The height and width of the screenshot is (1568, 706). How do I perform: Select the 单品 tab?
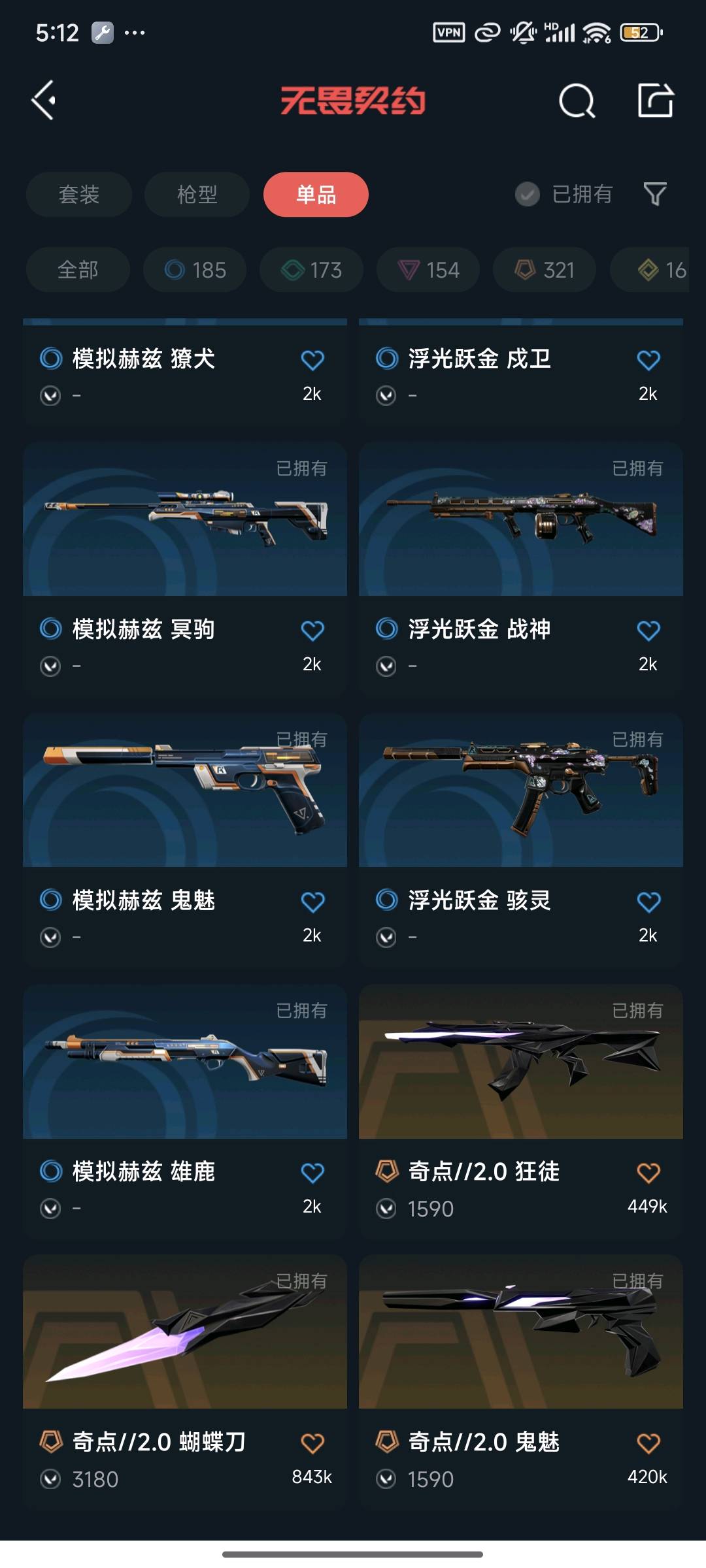tap(316, 195)
